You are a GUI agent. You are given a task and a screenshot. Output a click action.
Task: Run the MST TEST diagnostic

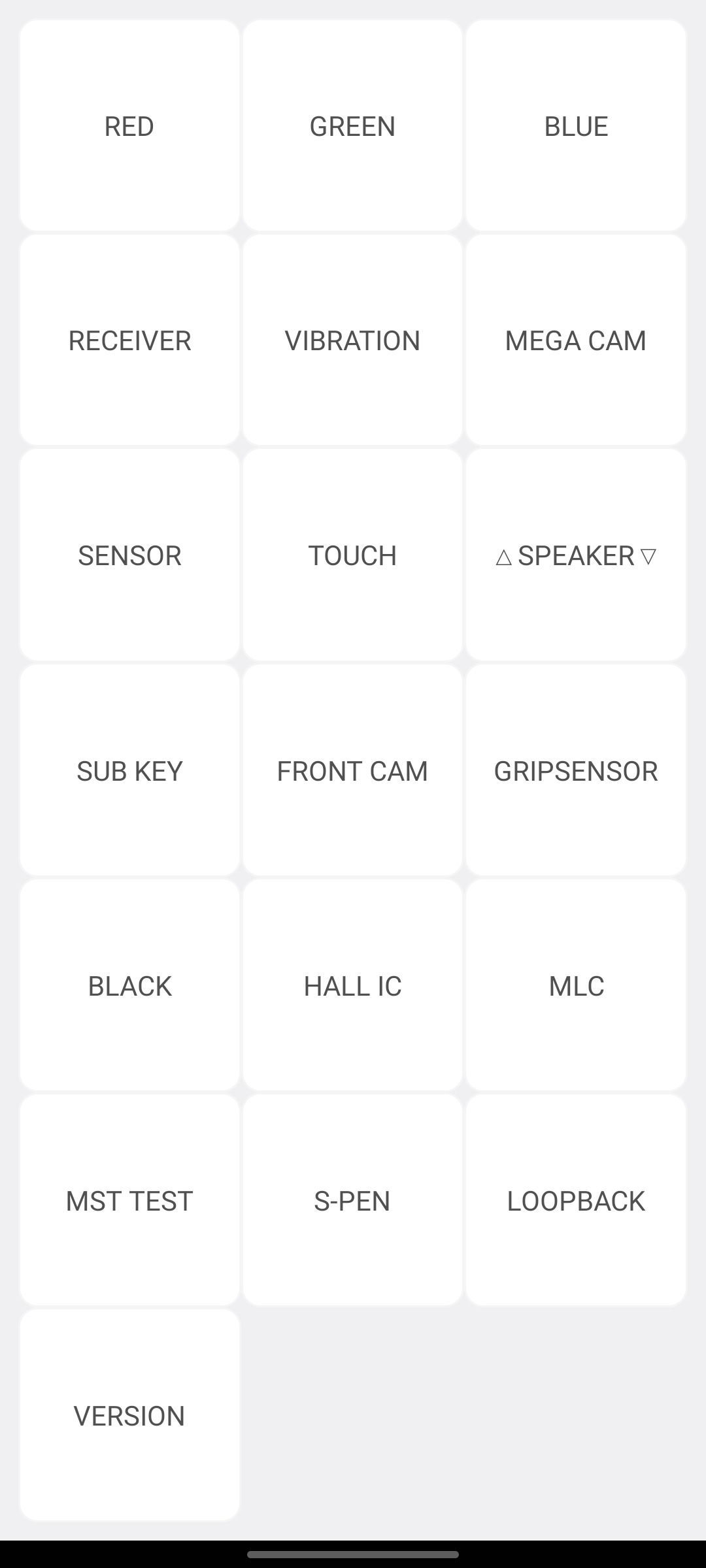coord(129,1201)
